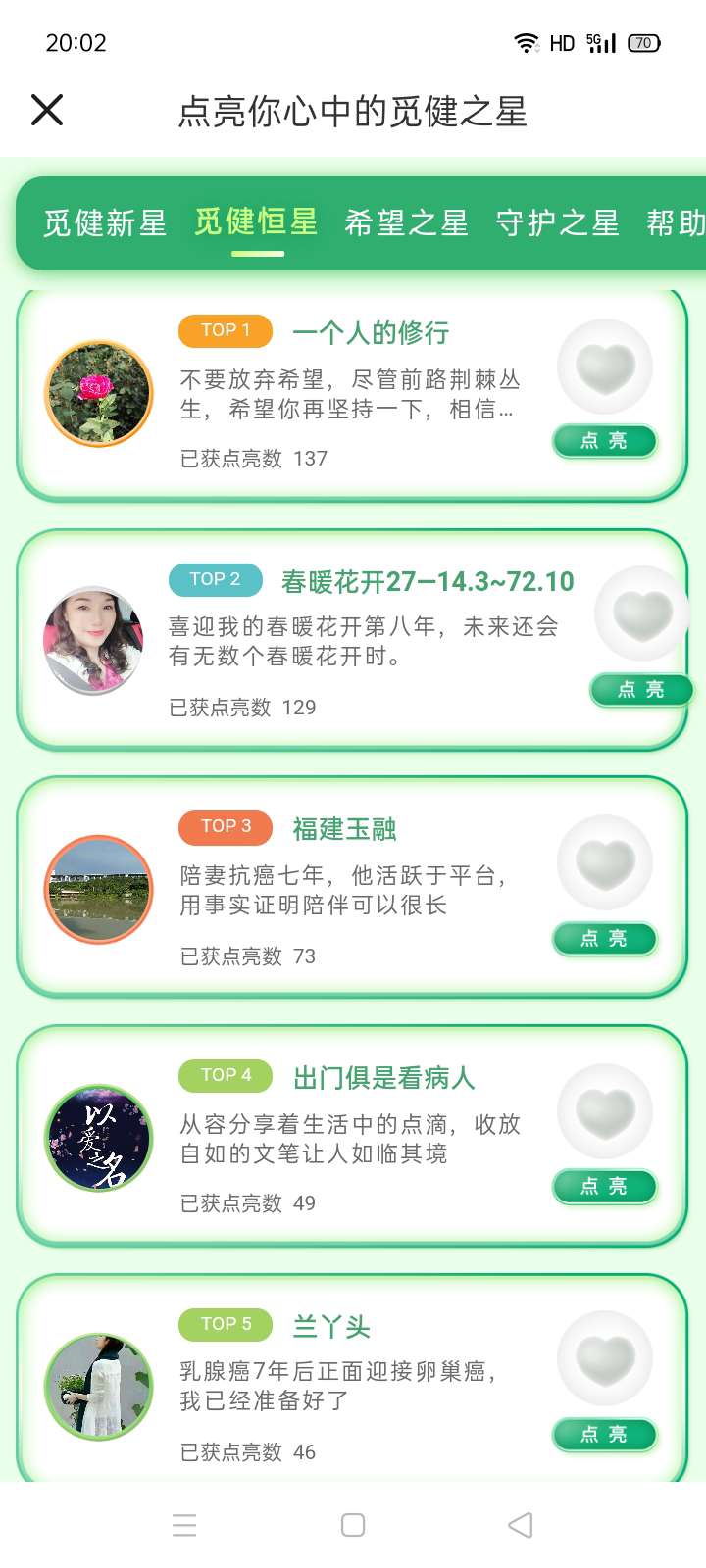Switch to the 觅健新星 tab

(x=105, y=223)
